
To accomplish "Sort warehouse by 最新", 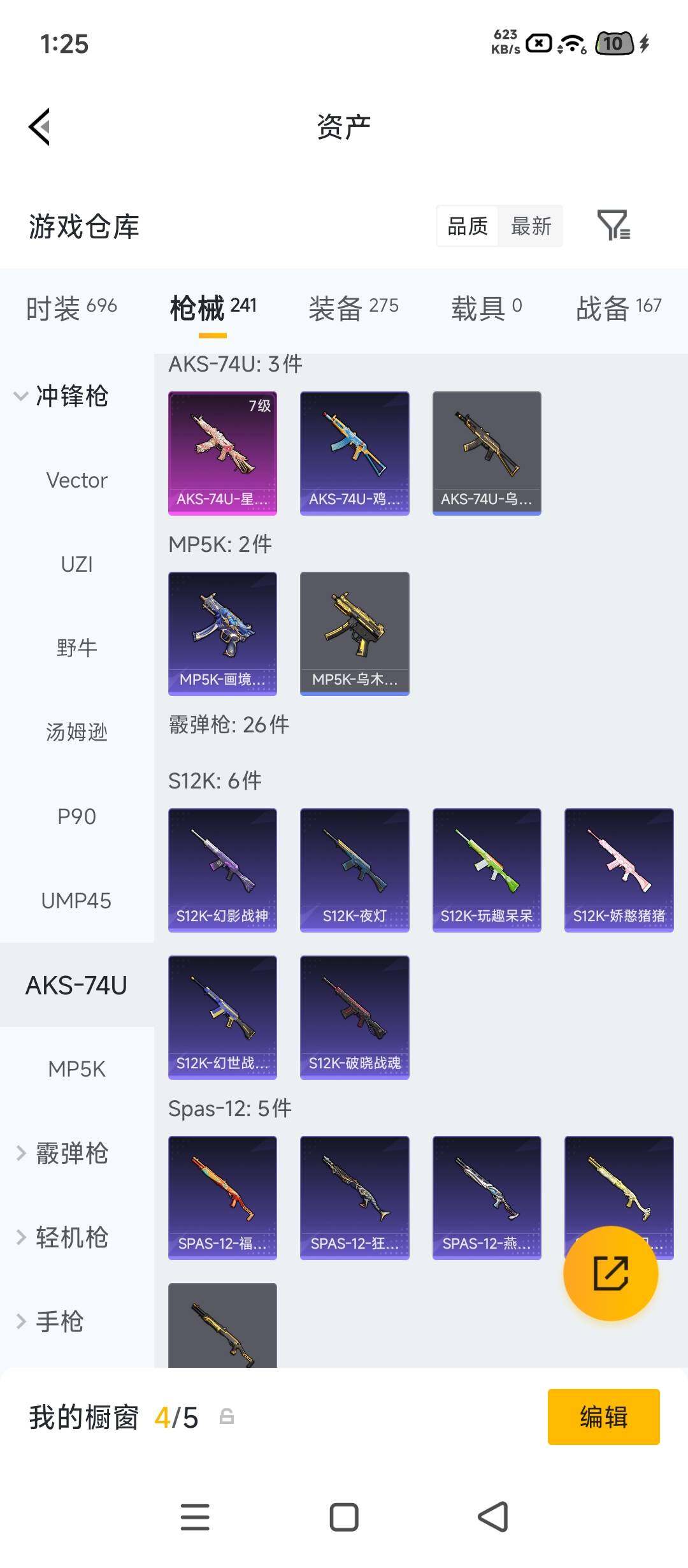I will point(531,226).
